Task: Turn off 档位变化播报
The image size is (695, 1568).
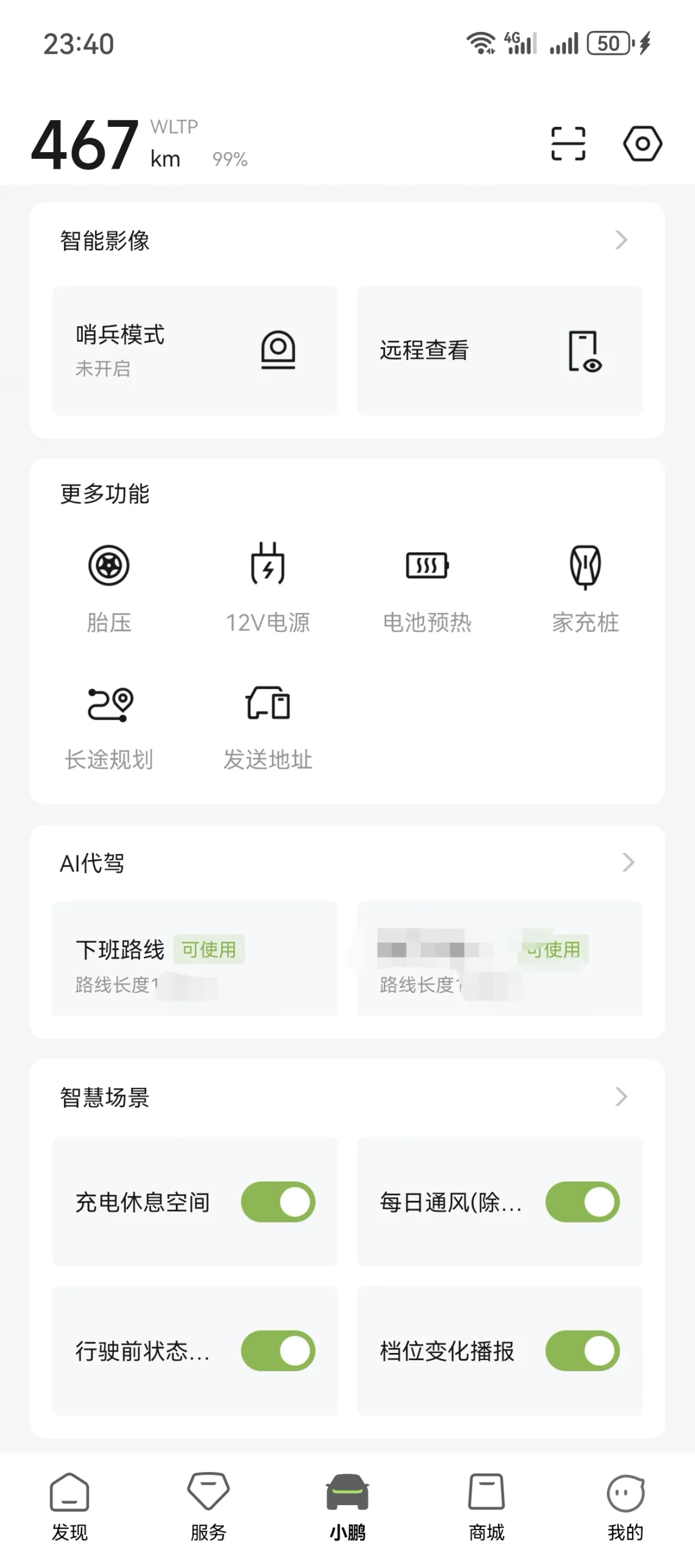Action: click(583, 1351)
